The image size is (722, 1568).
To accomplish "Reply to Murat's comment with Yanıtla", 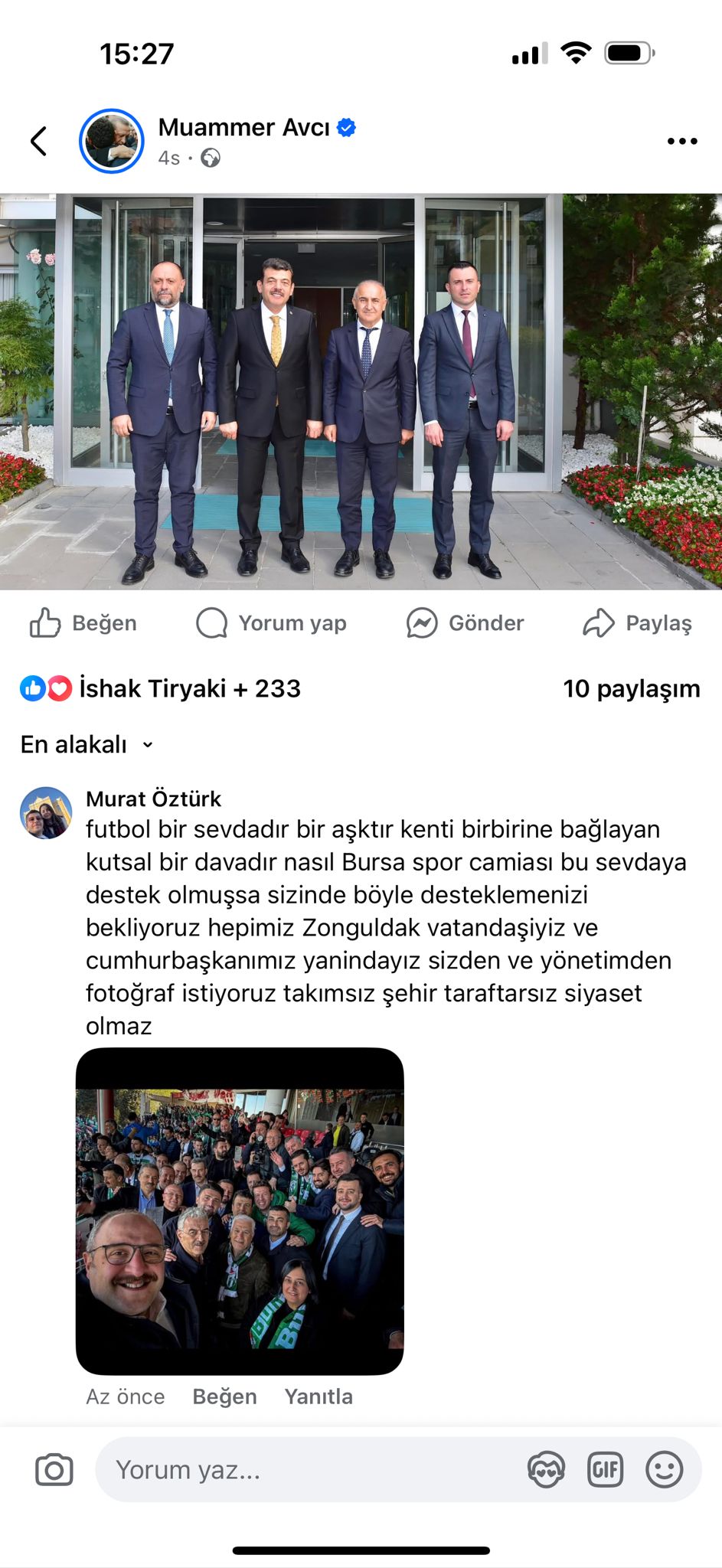I will [x=319, y=1396].
